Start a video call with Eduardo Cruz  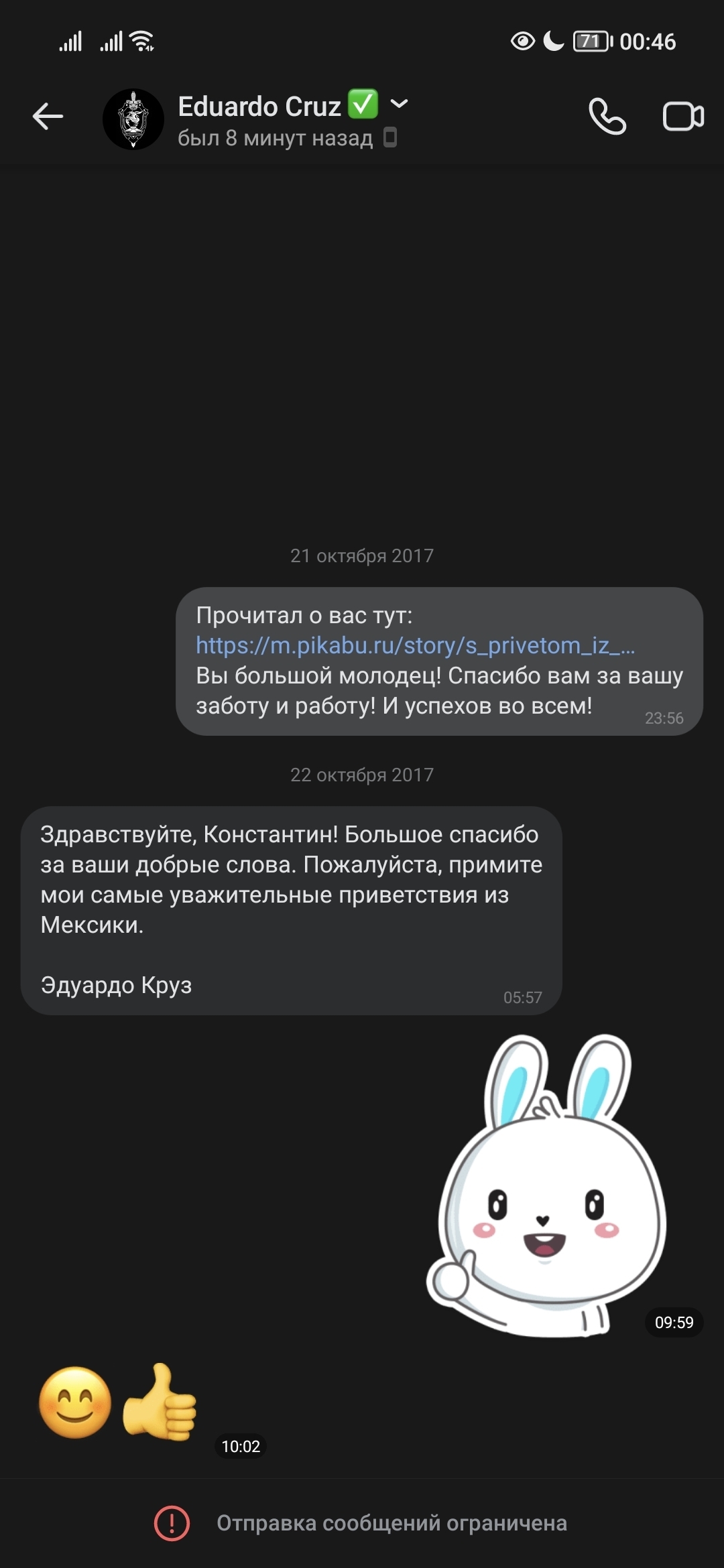(683, 117)
